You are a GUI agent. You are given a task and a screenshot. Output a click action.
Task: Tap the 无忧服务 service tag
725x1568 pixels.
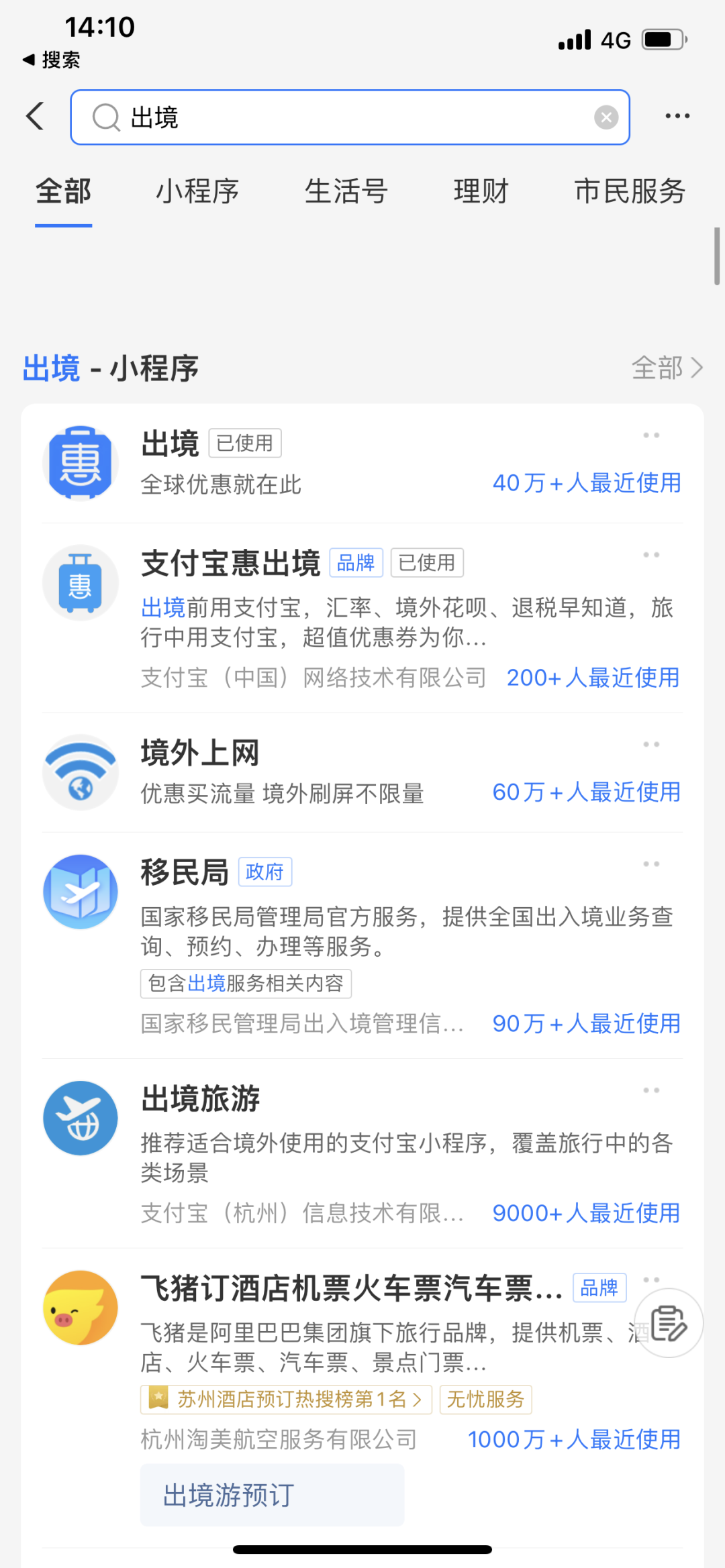point(486,1400)
